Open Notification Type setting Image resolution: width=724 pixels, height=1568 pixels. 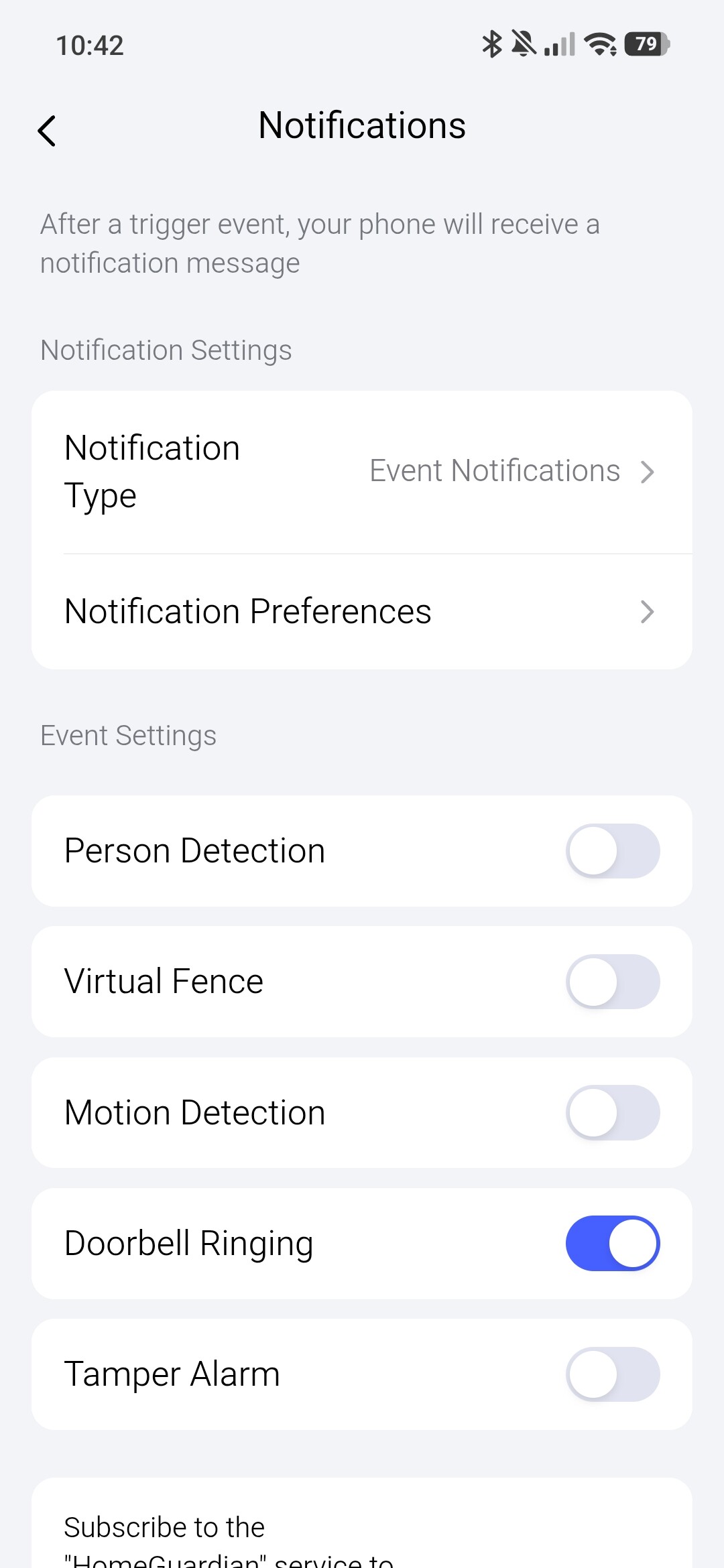362,472
